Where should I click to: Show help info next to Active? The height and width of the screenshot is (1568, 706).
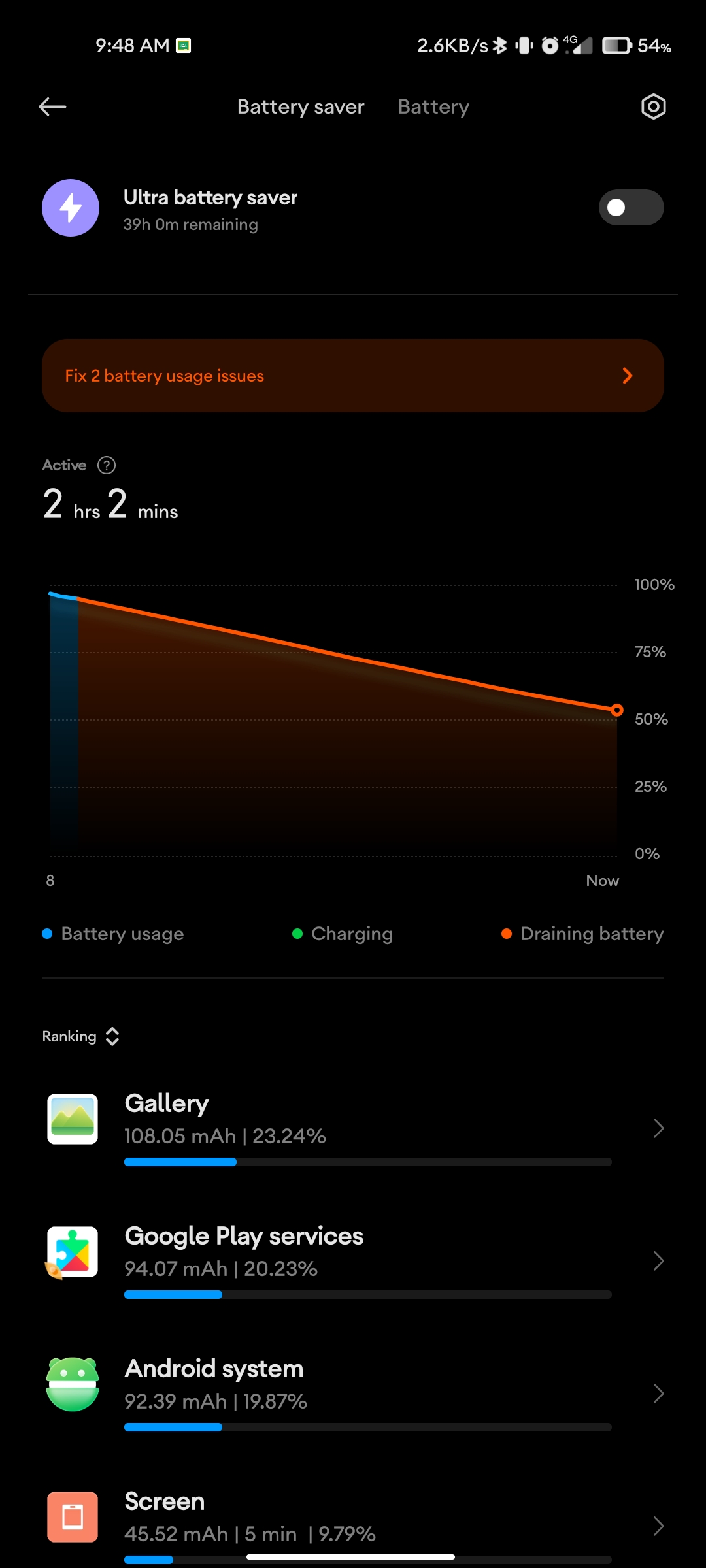pos(107,465)
